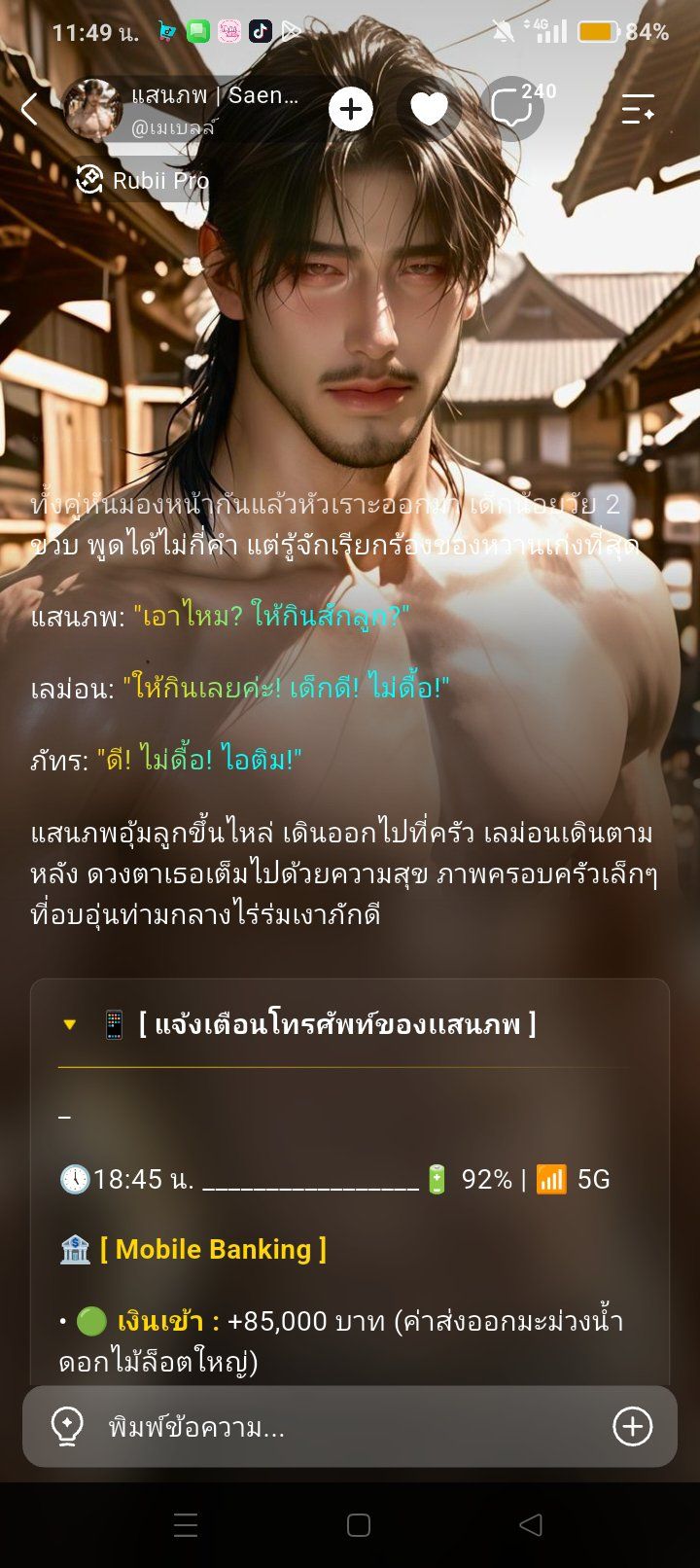The image size is (700, 1568).
Task: Go back using the top-left arrow
Action: pyautogui.click(x=30, y=109)
